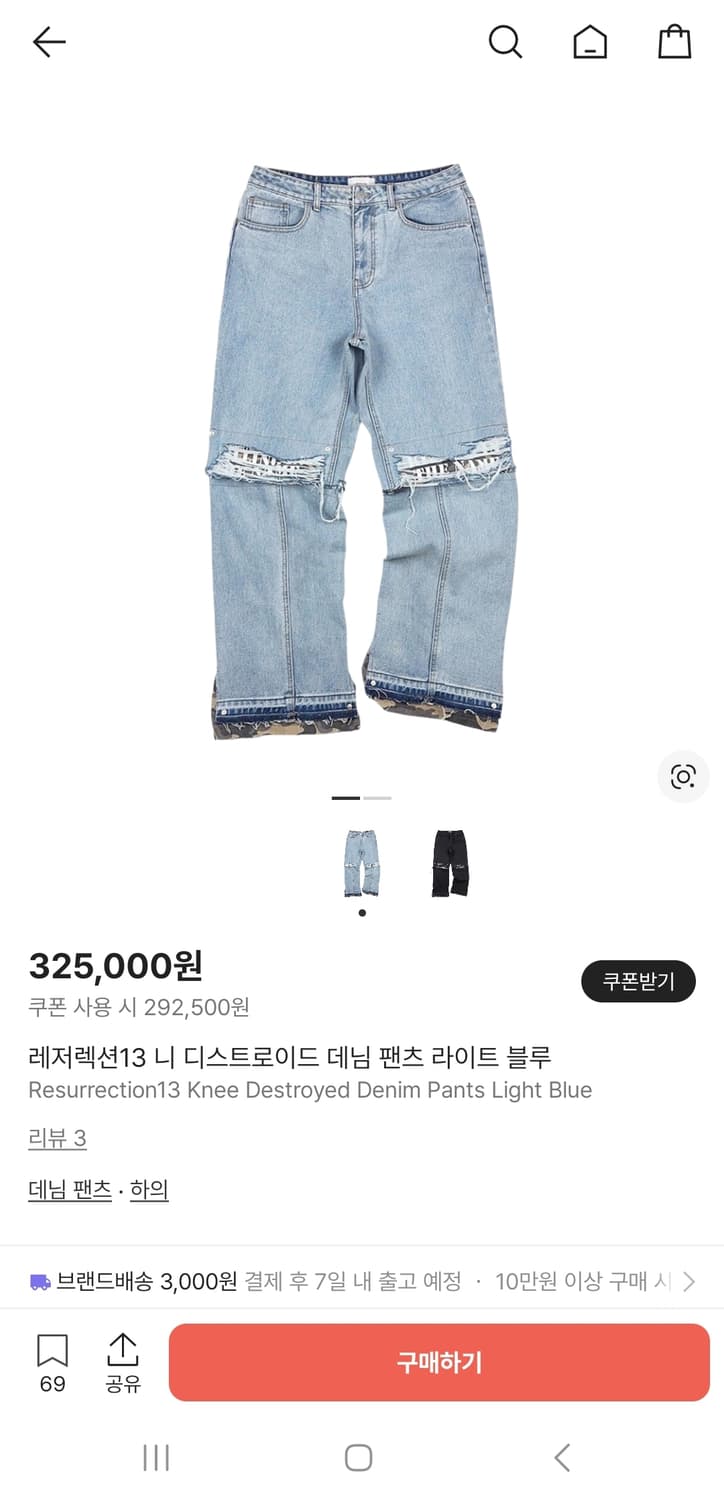Select the black pants thumbnail
724x1500 pixels.
pyautogui.click(x=448, y=862)
